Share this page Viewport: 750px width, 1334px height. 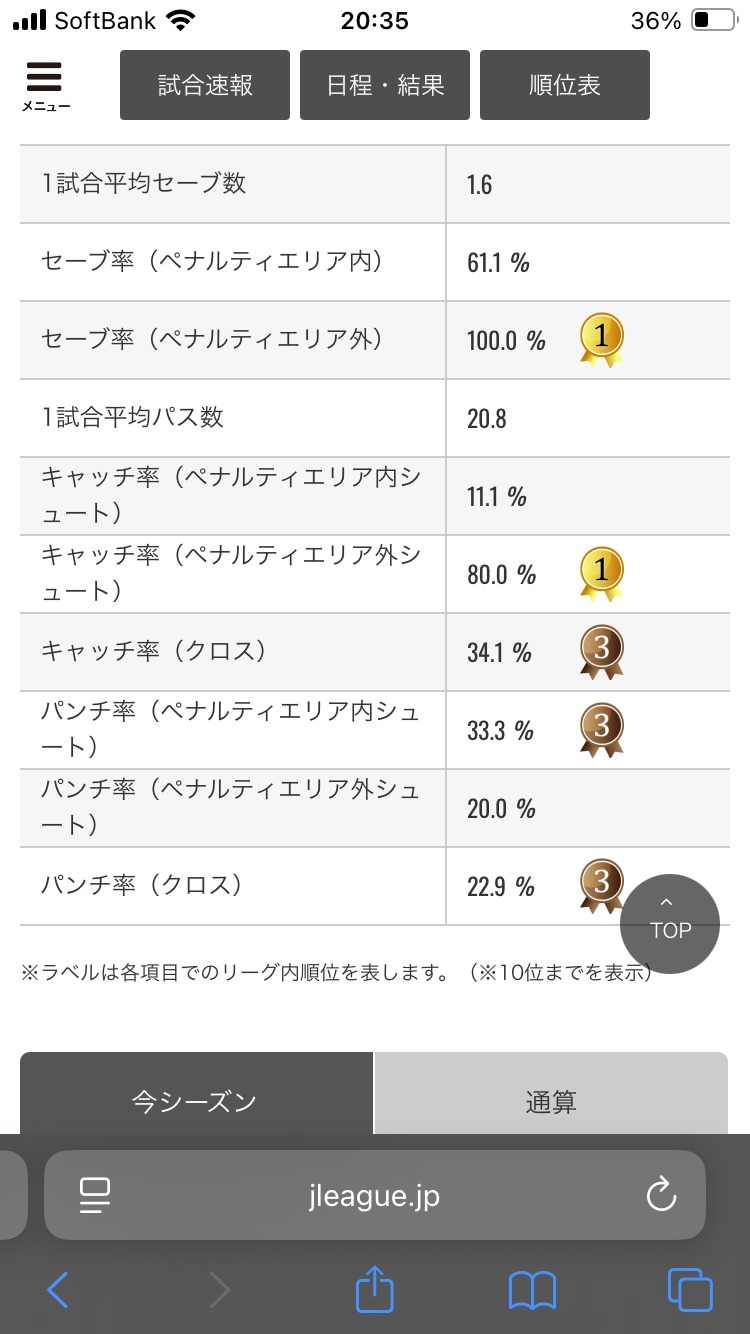375,1288
